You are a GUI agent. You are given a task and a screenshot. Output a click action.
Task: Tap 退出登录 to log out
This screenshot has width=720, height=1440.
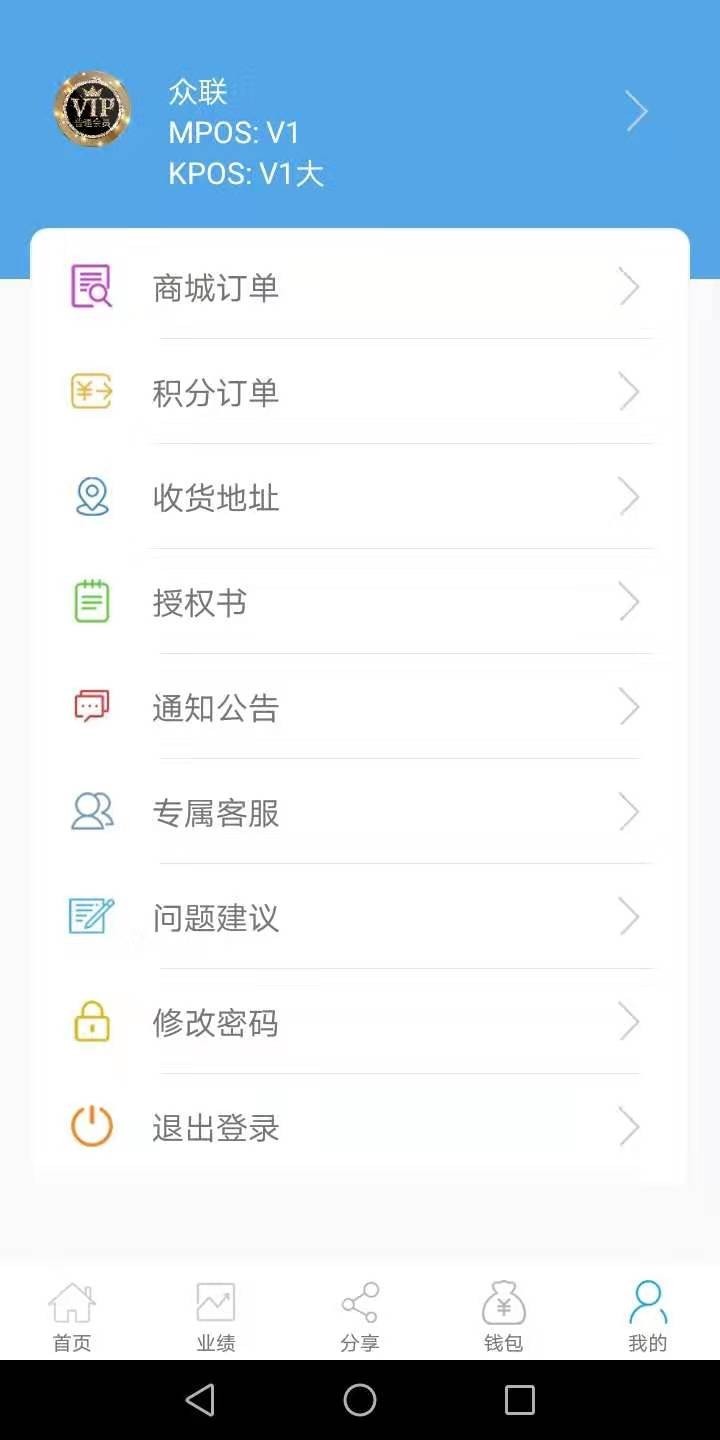coord(360,1128)
